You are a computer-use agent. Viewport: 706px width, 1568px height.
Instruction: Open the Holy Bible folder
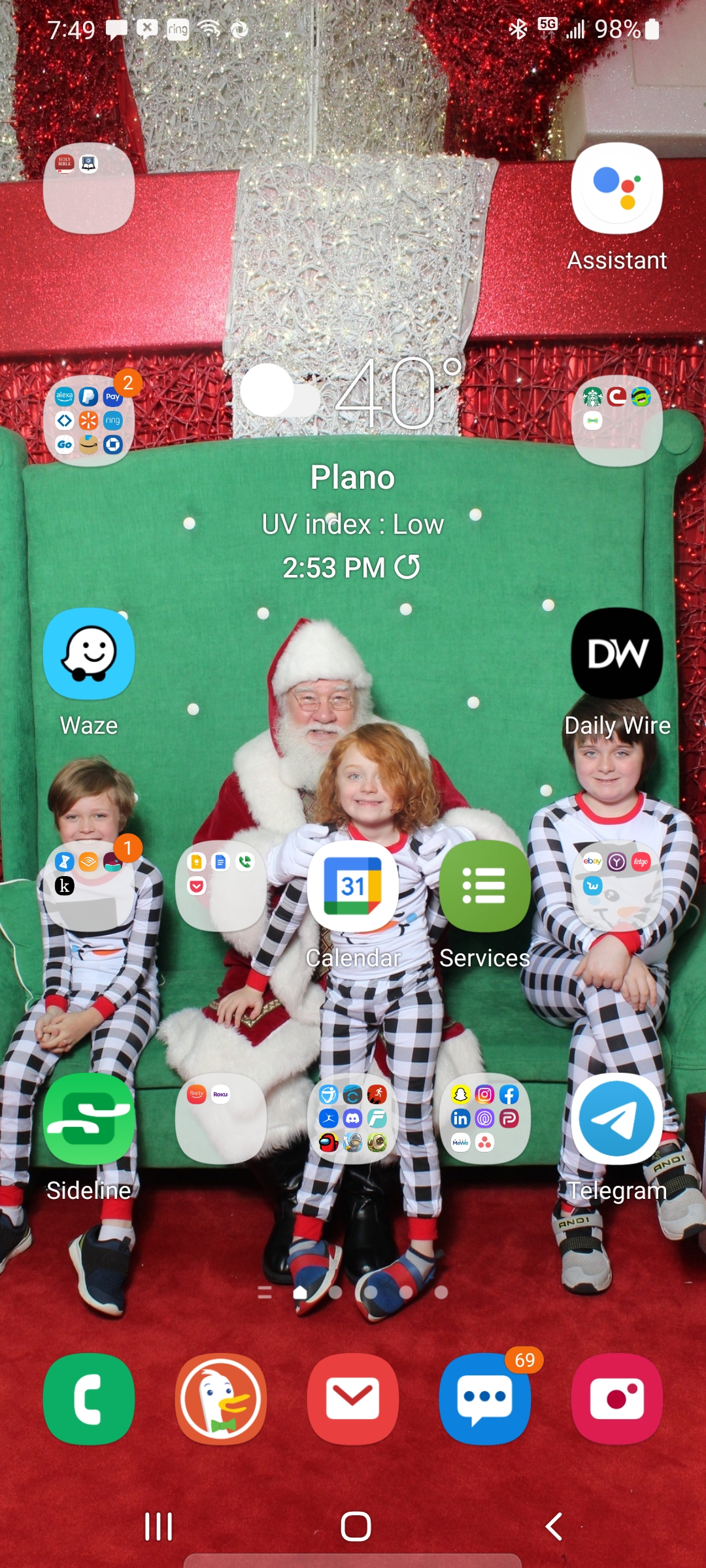click(89, 189)
